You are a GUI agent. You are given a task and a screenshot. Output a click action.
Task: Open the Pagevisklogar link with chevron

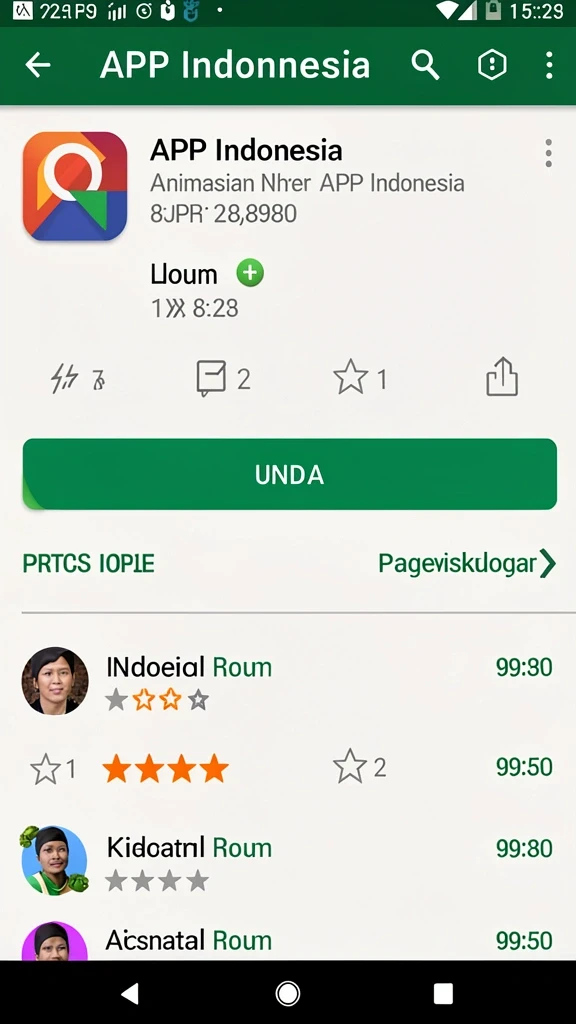pos(467,563)
